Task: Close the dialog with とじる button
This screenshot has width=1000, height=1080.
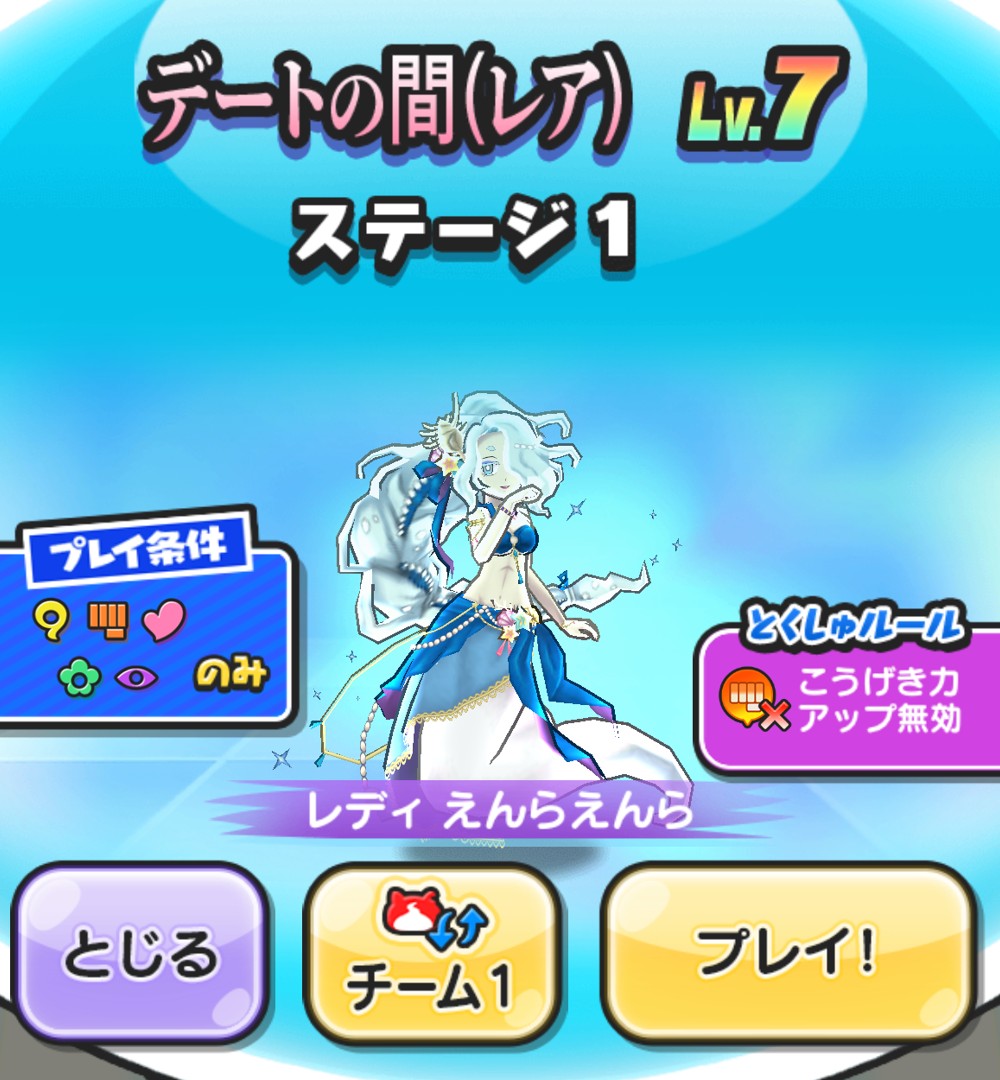Action: (x=140, y=953)
